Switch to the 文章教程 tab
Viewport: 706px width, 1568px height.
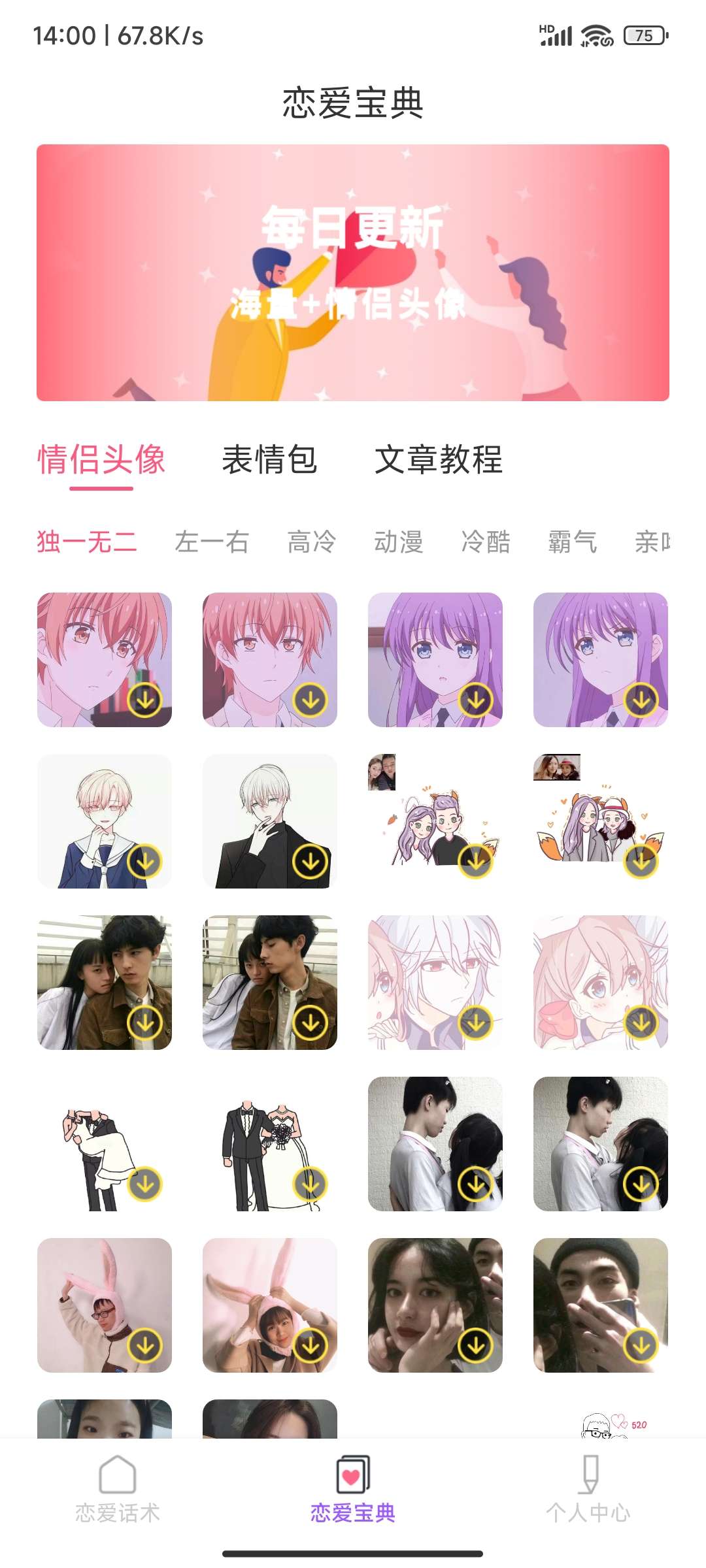(439, 460)
